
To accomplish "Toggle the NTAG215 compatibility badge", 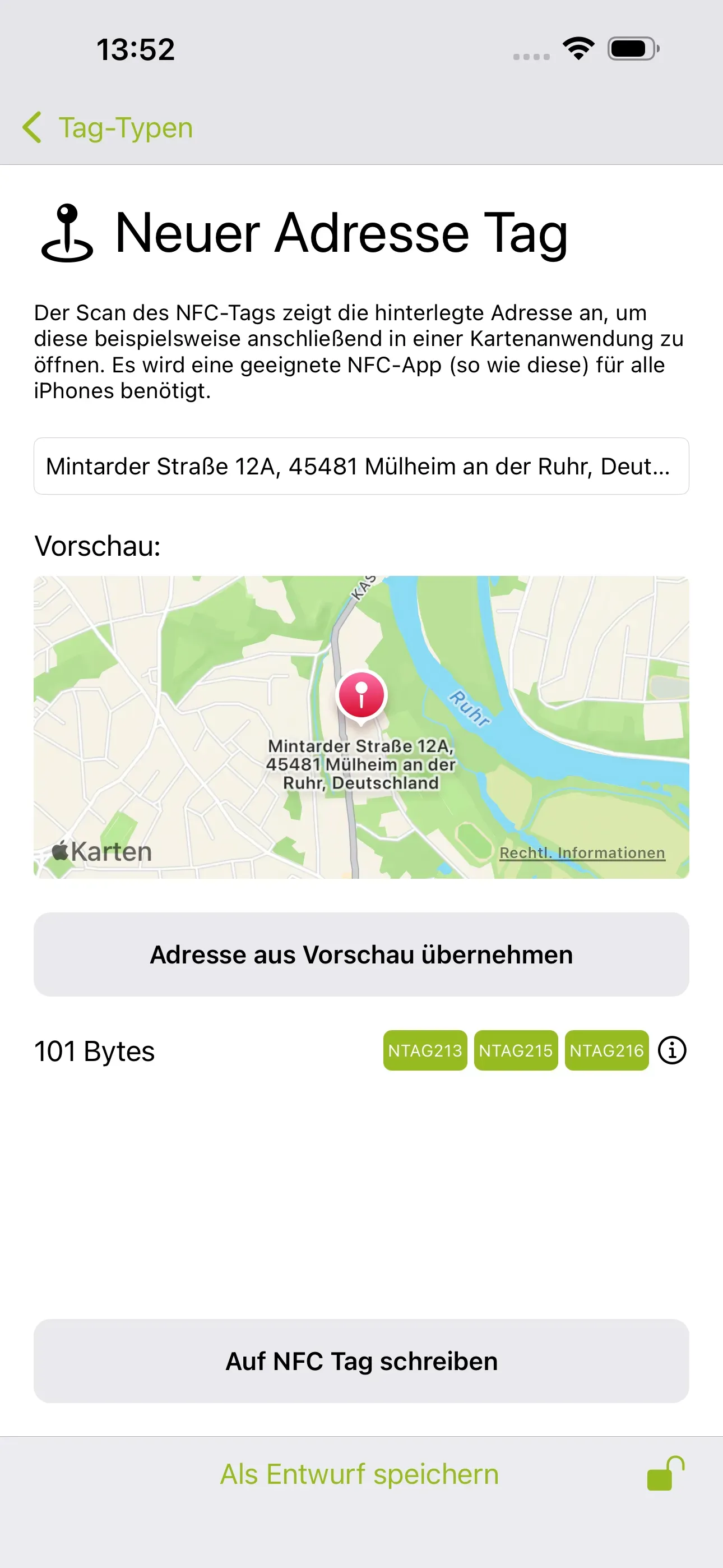I will [516, 1049].
